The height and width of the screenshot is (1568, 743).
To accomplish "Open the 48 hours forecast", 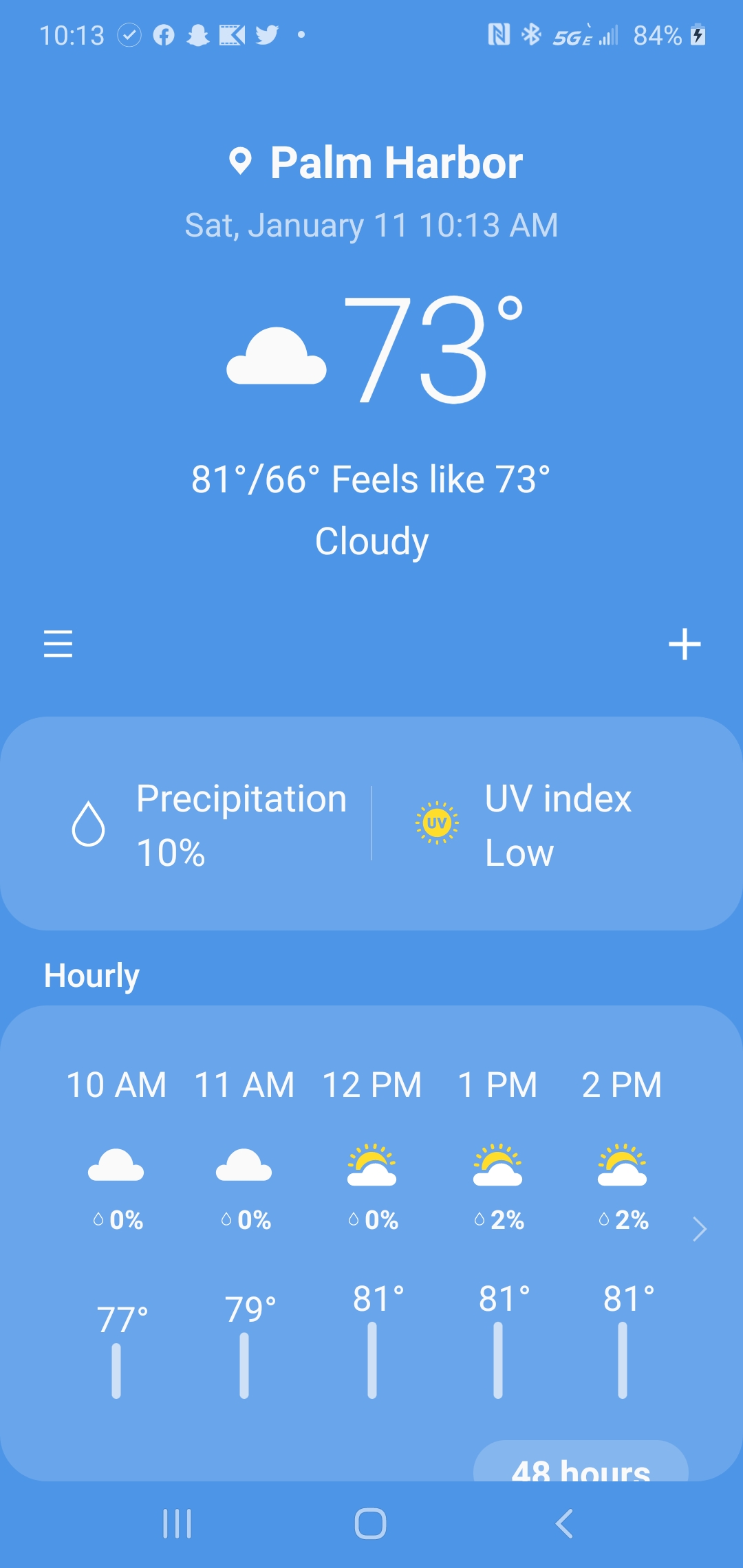I will [x=581, y=1463].
